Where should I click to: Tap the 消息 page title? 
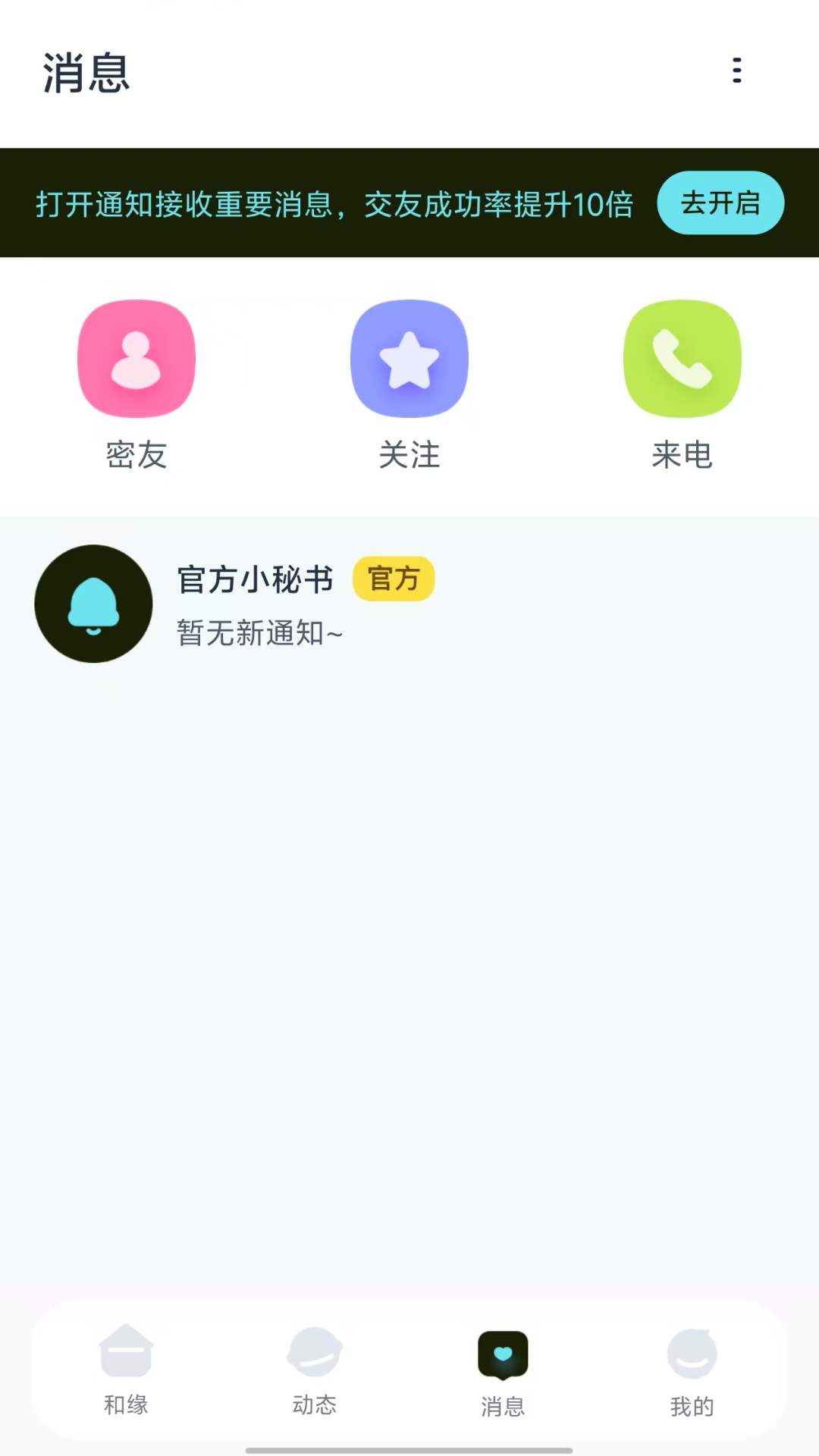[x=85, y=74]
